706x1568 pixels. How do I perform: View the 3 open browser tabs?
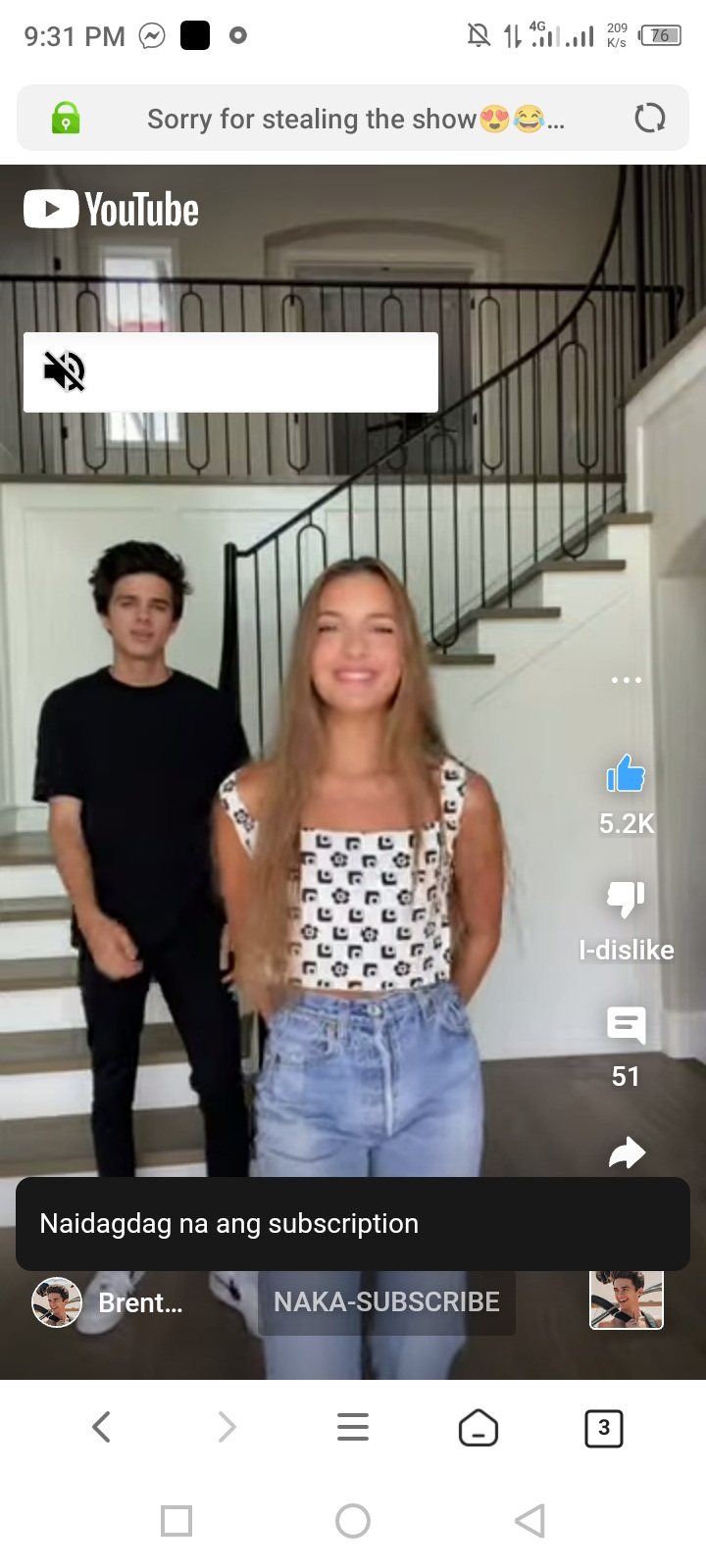pos(603,1427)
